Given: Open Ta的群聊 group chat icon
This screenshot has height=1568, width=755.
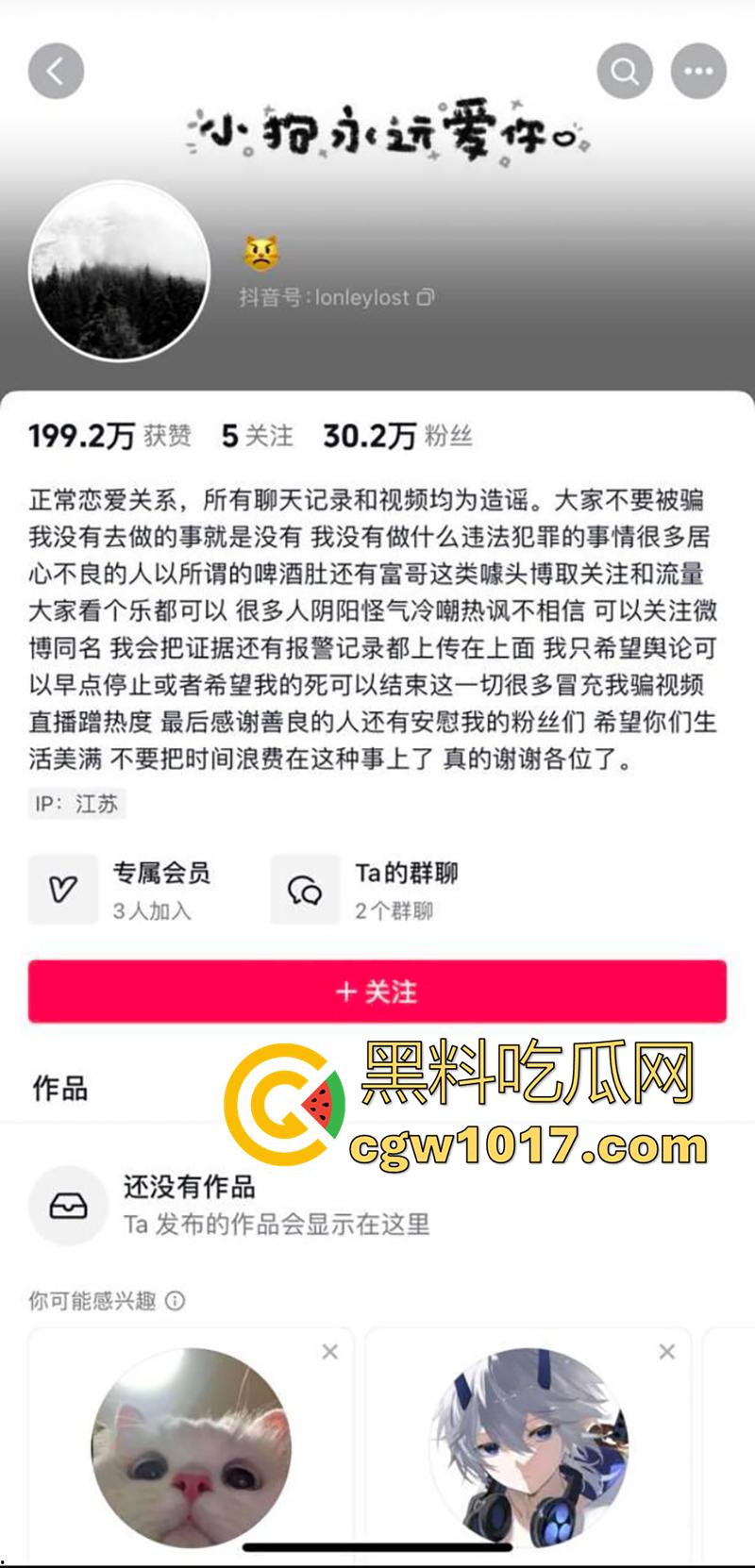Looking at the screenshot, I should pos(304,889).
